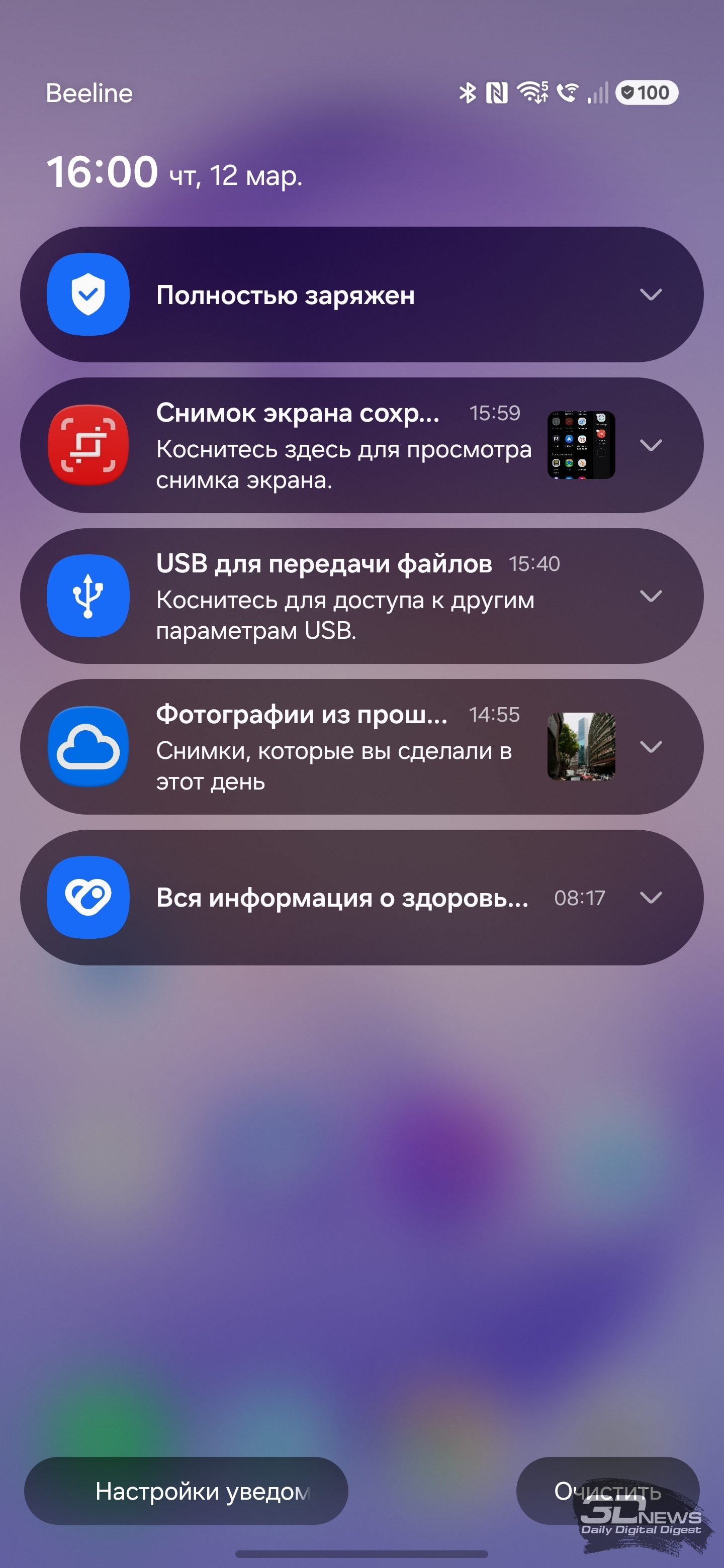Expand the USB notification chevron

(x=650, y=597)
